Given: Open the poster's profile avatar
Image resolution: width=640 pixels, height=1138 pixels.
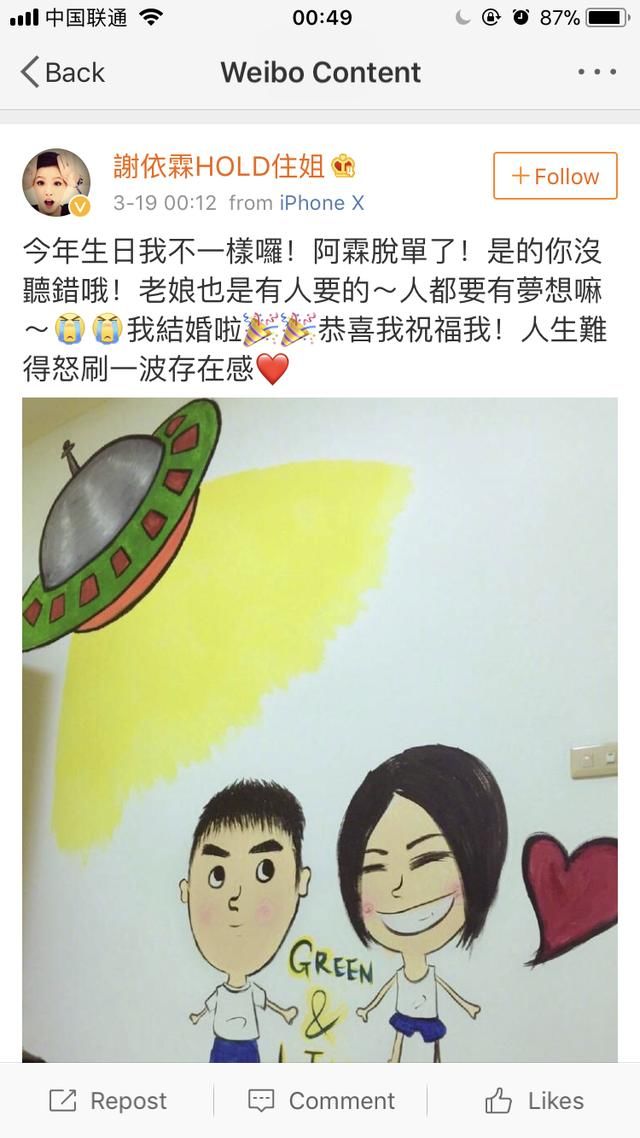Looking at the screenshot, I should click(x=58, y=183).
